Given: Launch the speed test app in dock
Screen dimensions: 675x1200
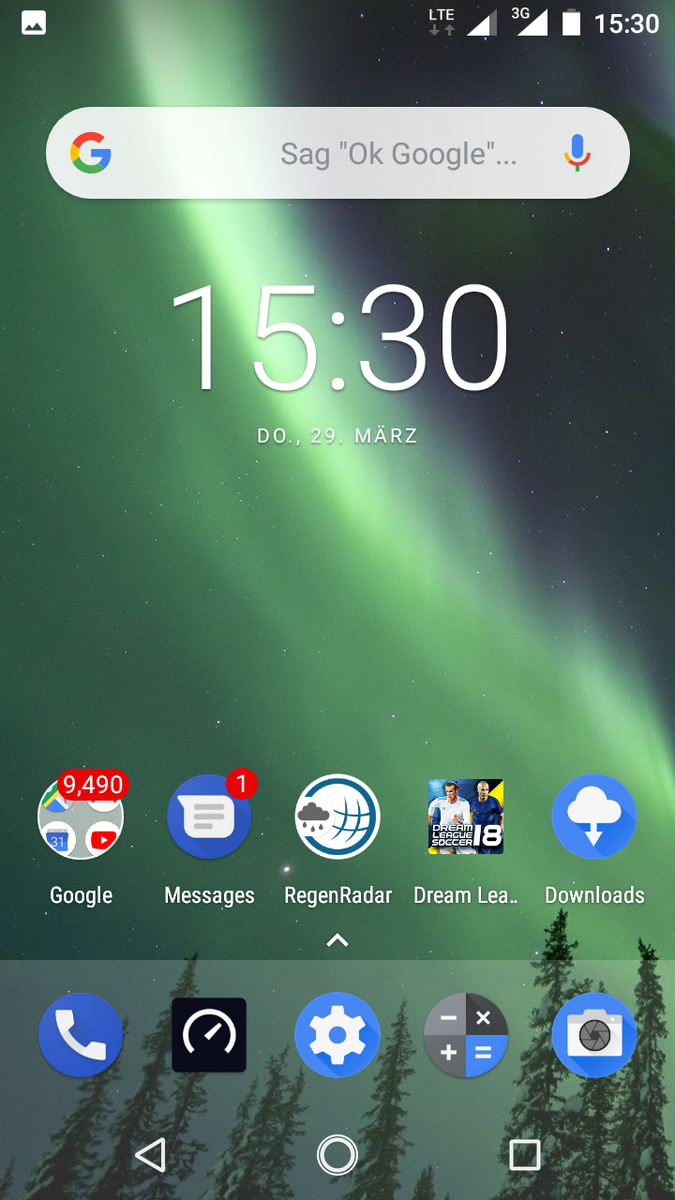Looking at the screenshot, I should click(209, 1035).
